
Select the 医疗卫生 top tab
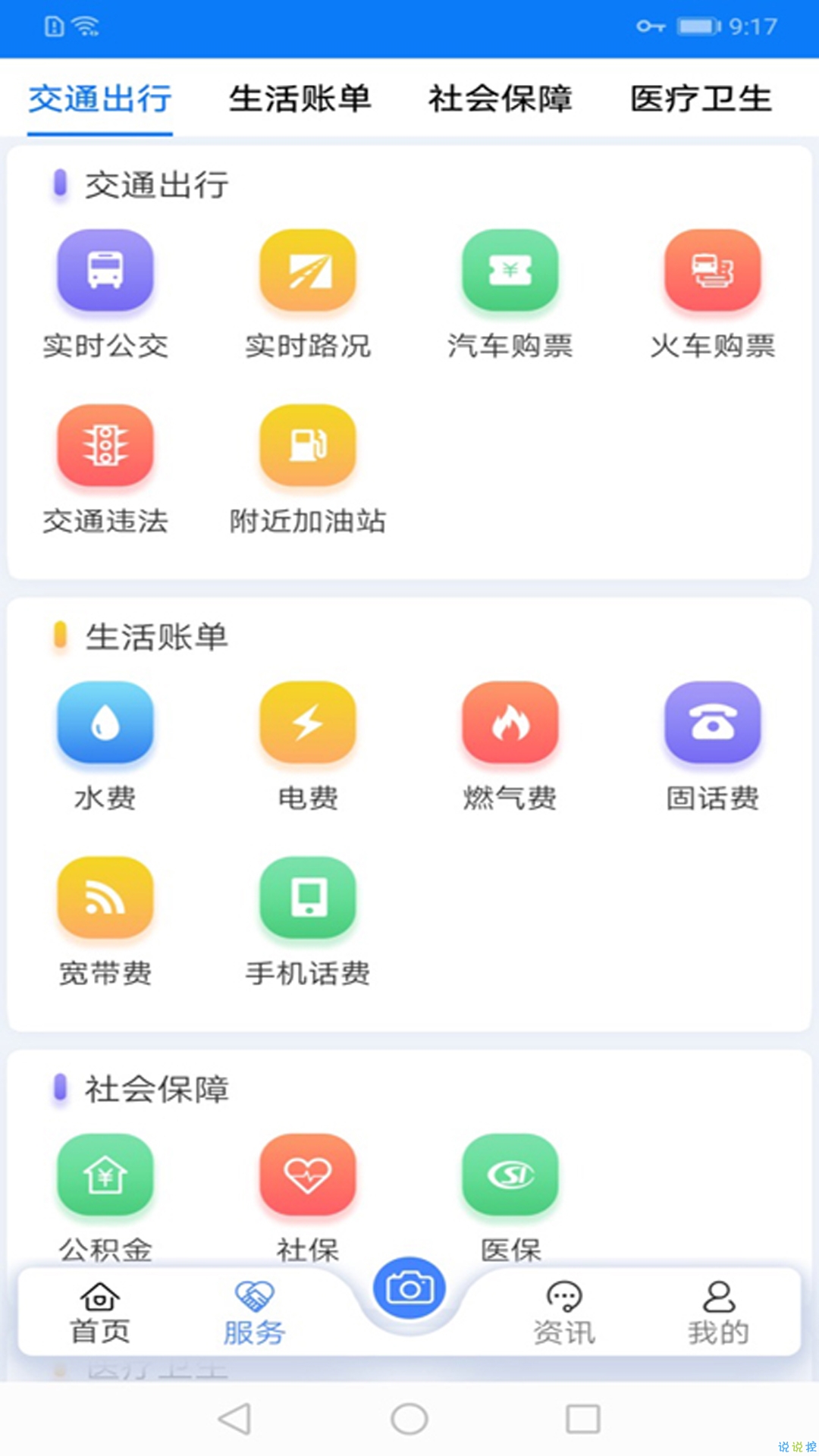(x=701, y=99)
